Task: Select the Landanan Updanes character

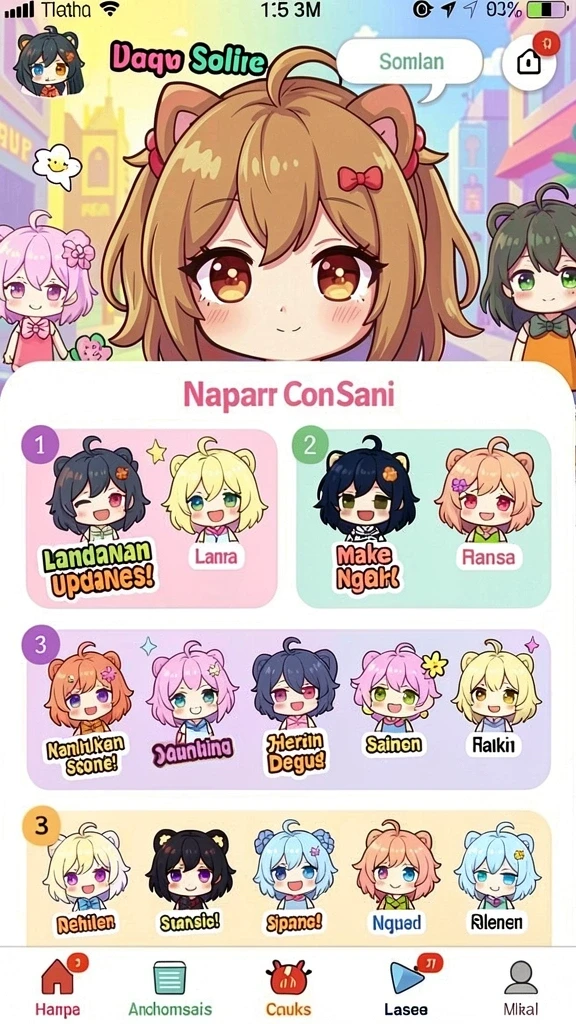Action: tap(98, 516)
